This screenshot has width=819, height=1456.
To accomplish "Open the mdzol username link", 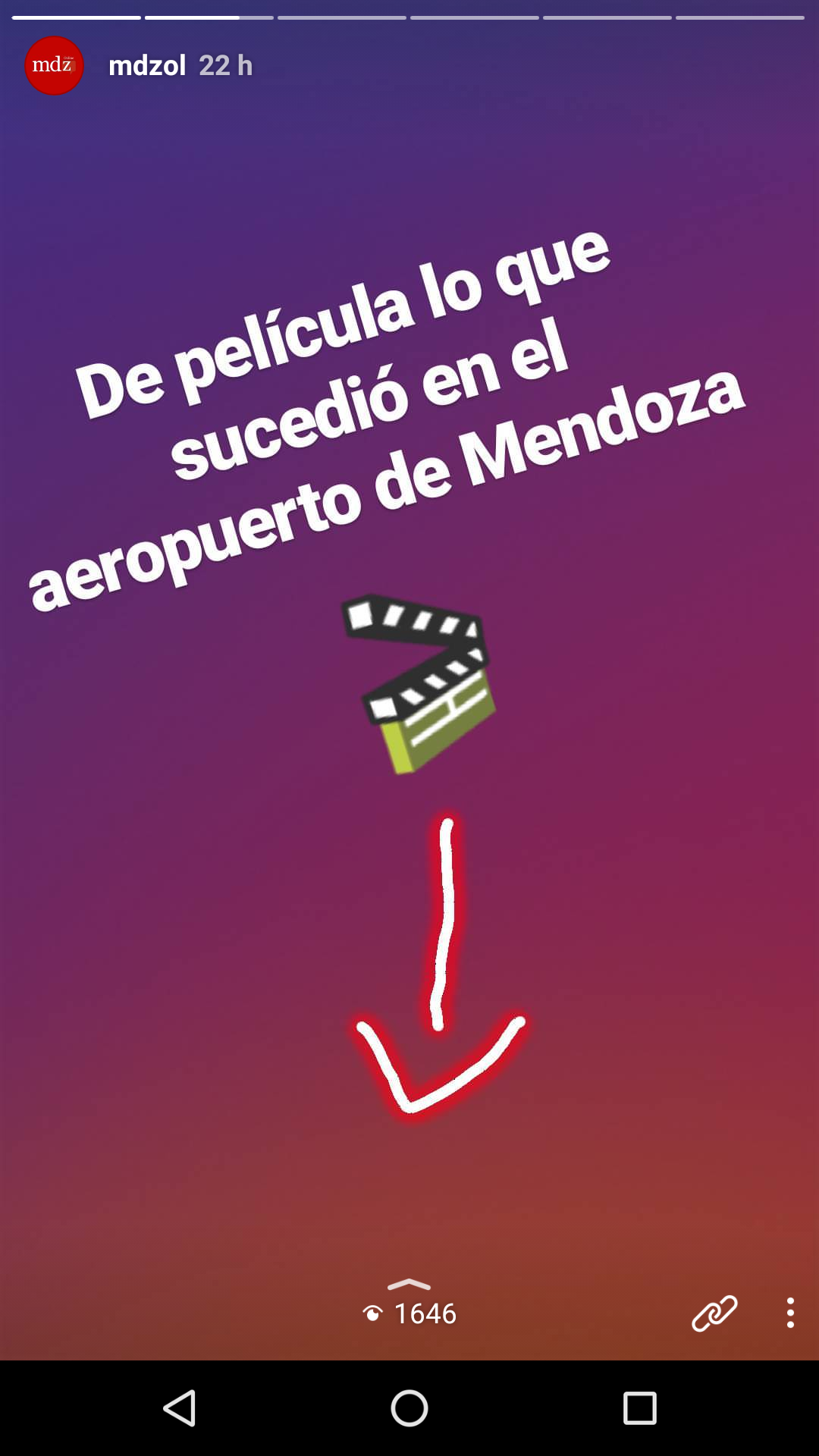I will pos(147,66).
